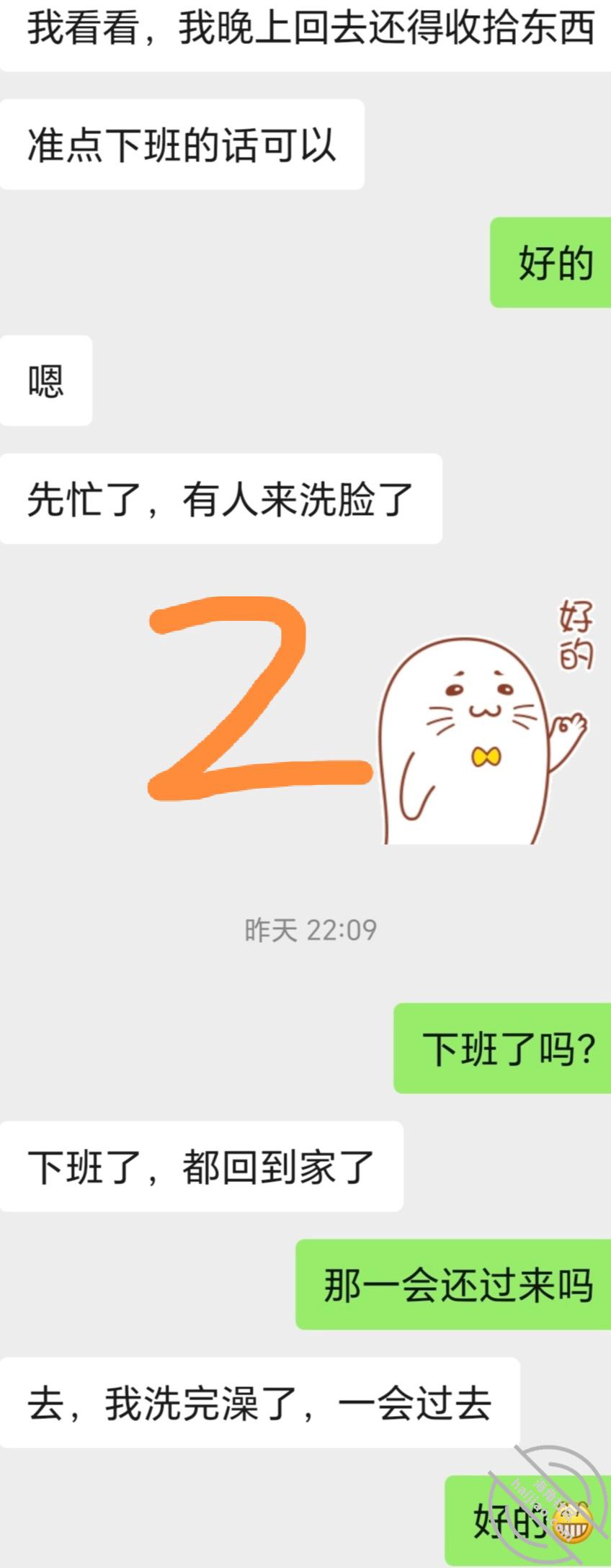Image resolution: width=611 pixels, height=1568 pixels.
Task: Tap the message 先忙了，有人来洗脸了
Action: (220, 497)
